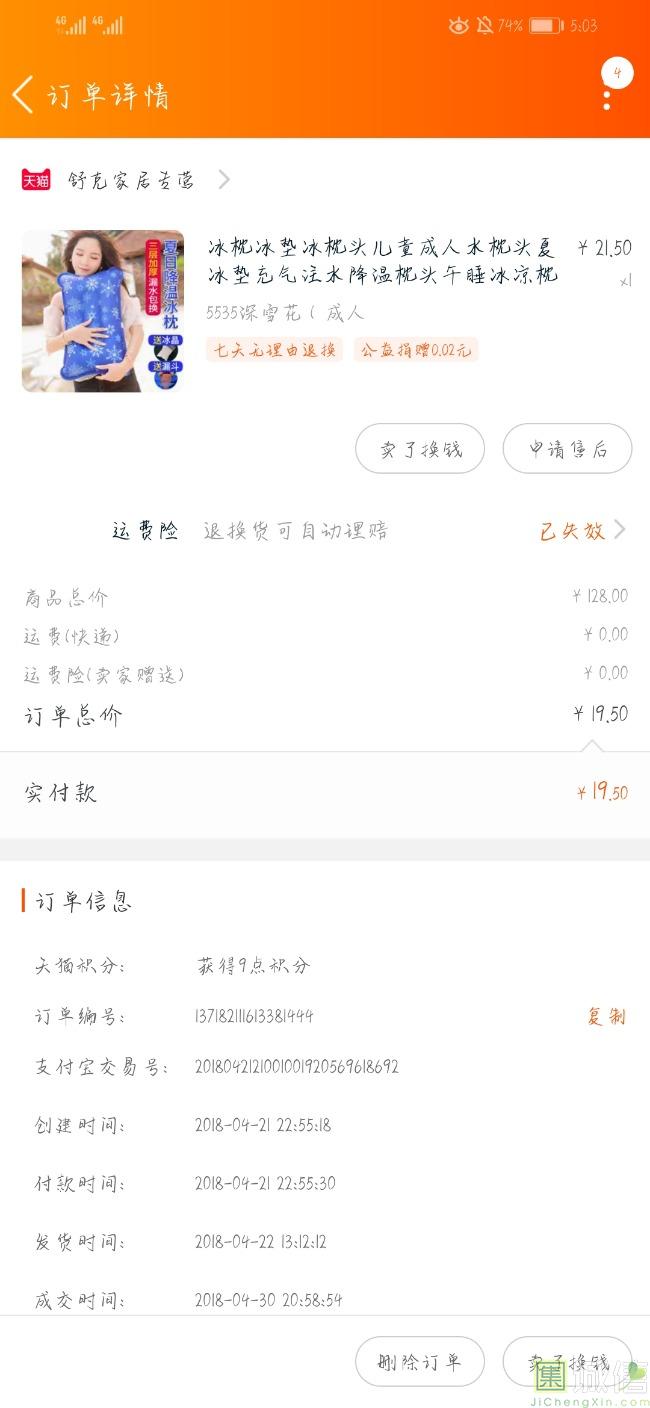Select 申请售后 for this order
The width and height of the screenshot is (650, 1408).
coord(567,449)
